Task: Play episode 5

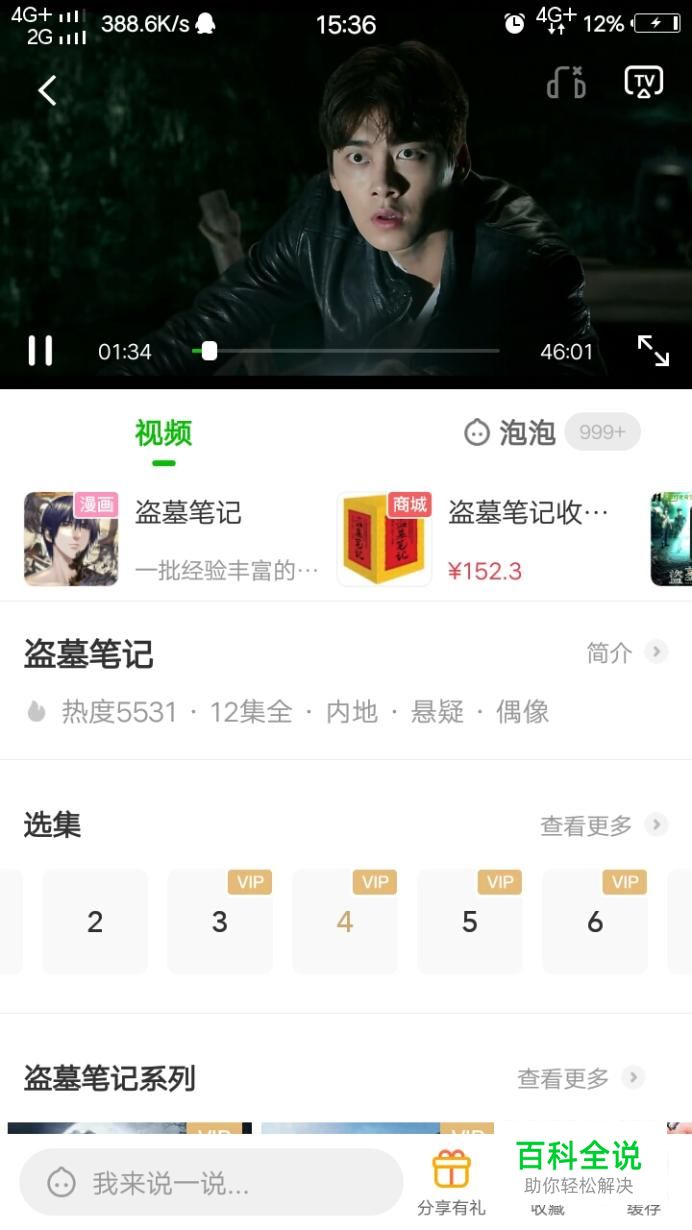Action: click(x=470, y=922)
